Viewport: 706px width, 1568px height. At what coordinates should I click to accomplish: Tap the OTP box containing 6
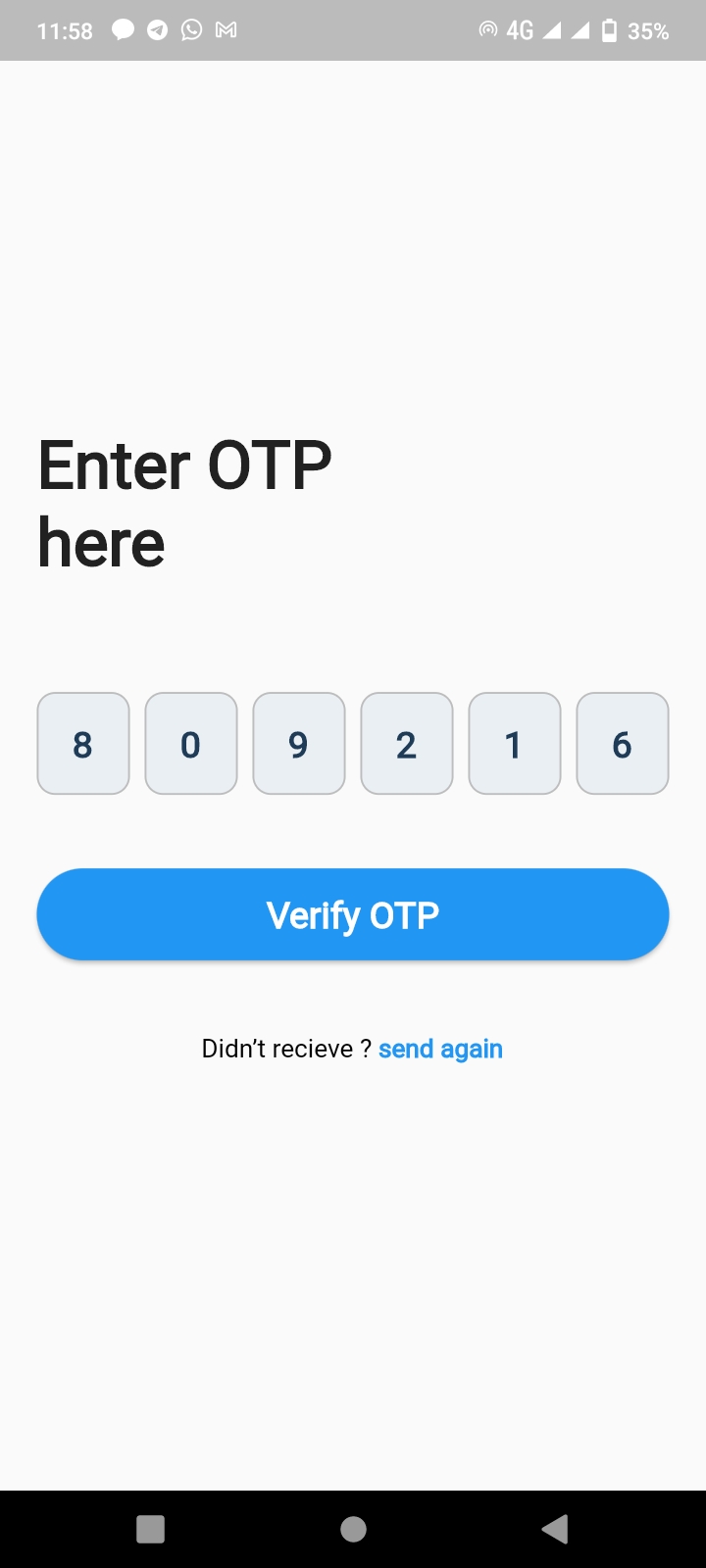[x=623, y=744]
